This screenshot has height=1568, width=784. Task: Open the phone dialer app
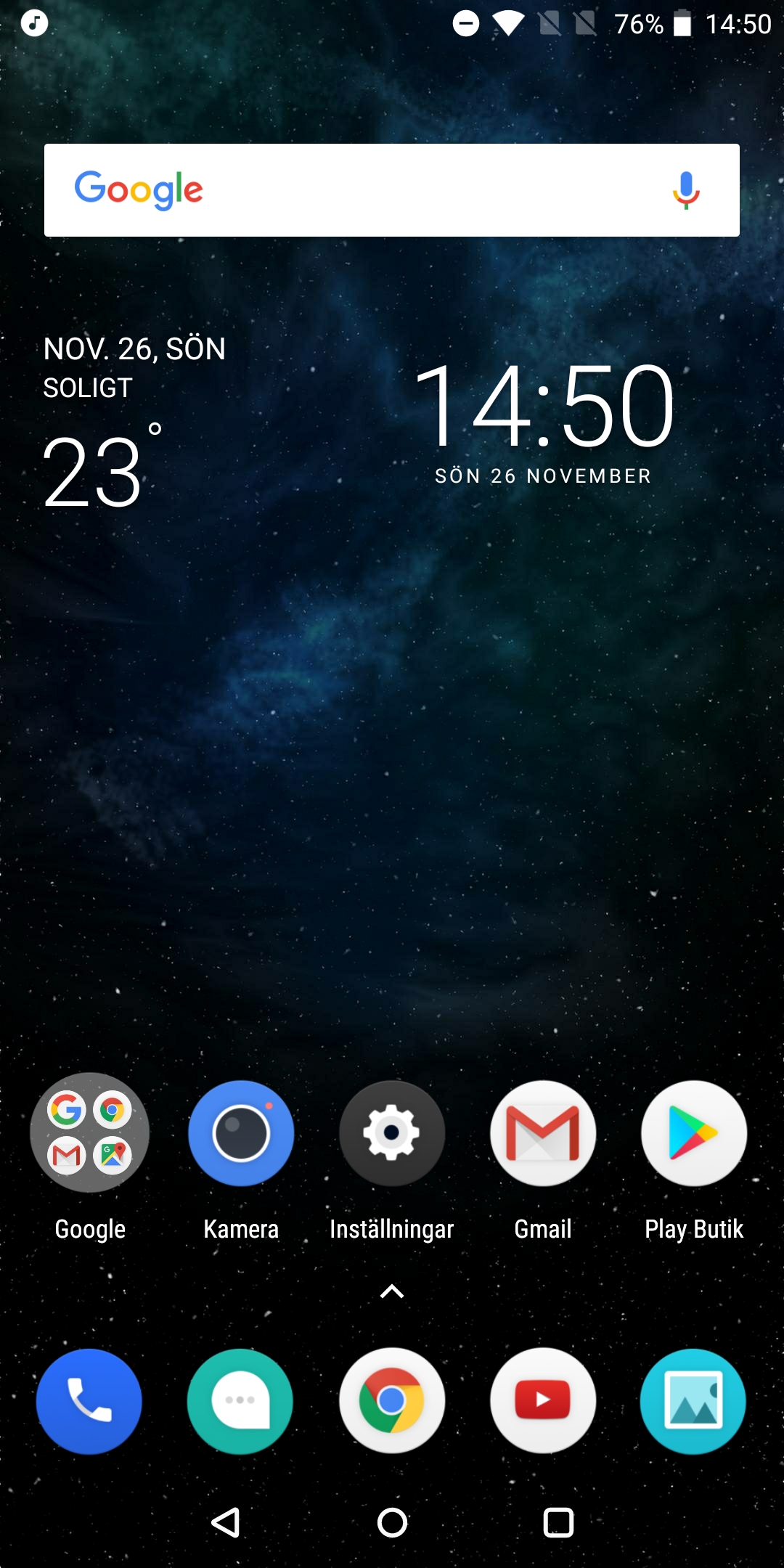tap(89, 1401)
